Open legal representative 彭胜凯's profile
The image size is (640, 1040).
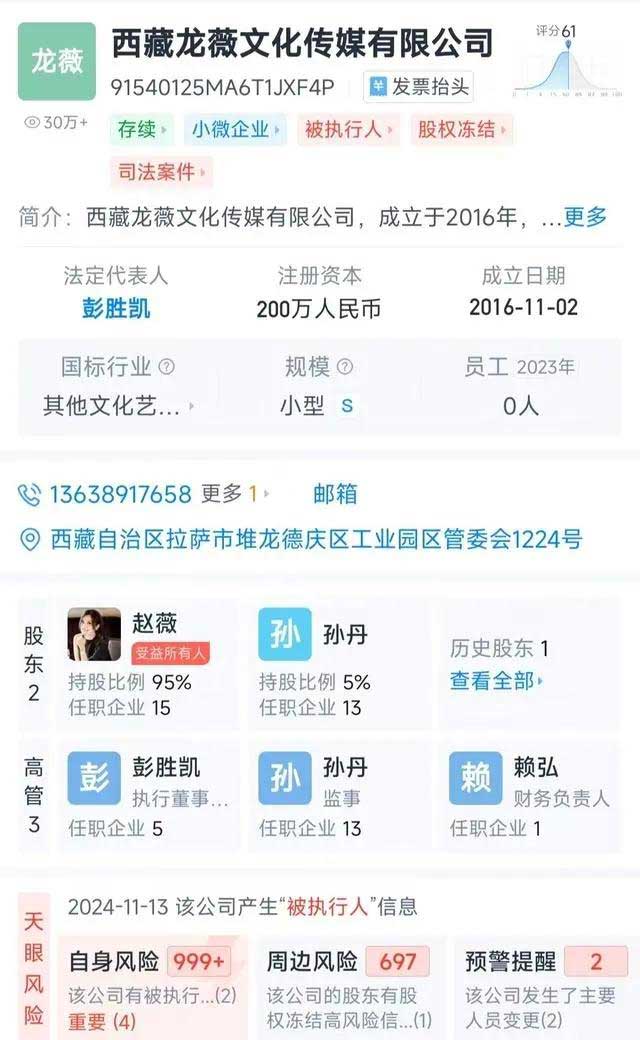116,308
